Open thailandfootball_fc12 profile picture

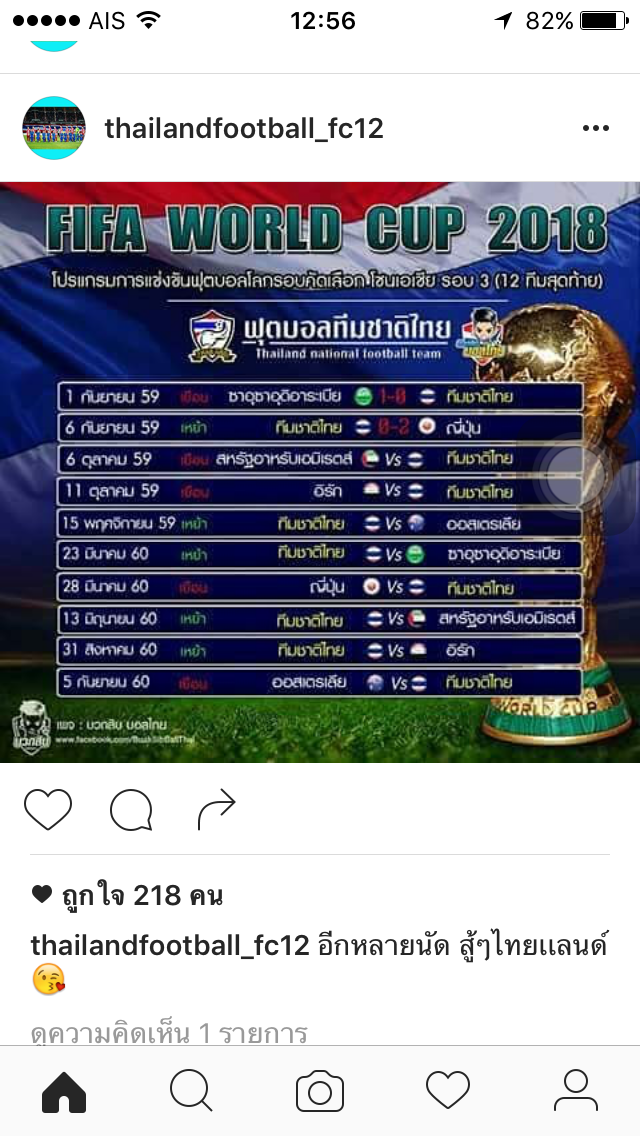54,128
